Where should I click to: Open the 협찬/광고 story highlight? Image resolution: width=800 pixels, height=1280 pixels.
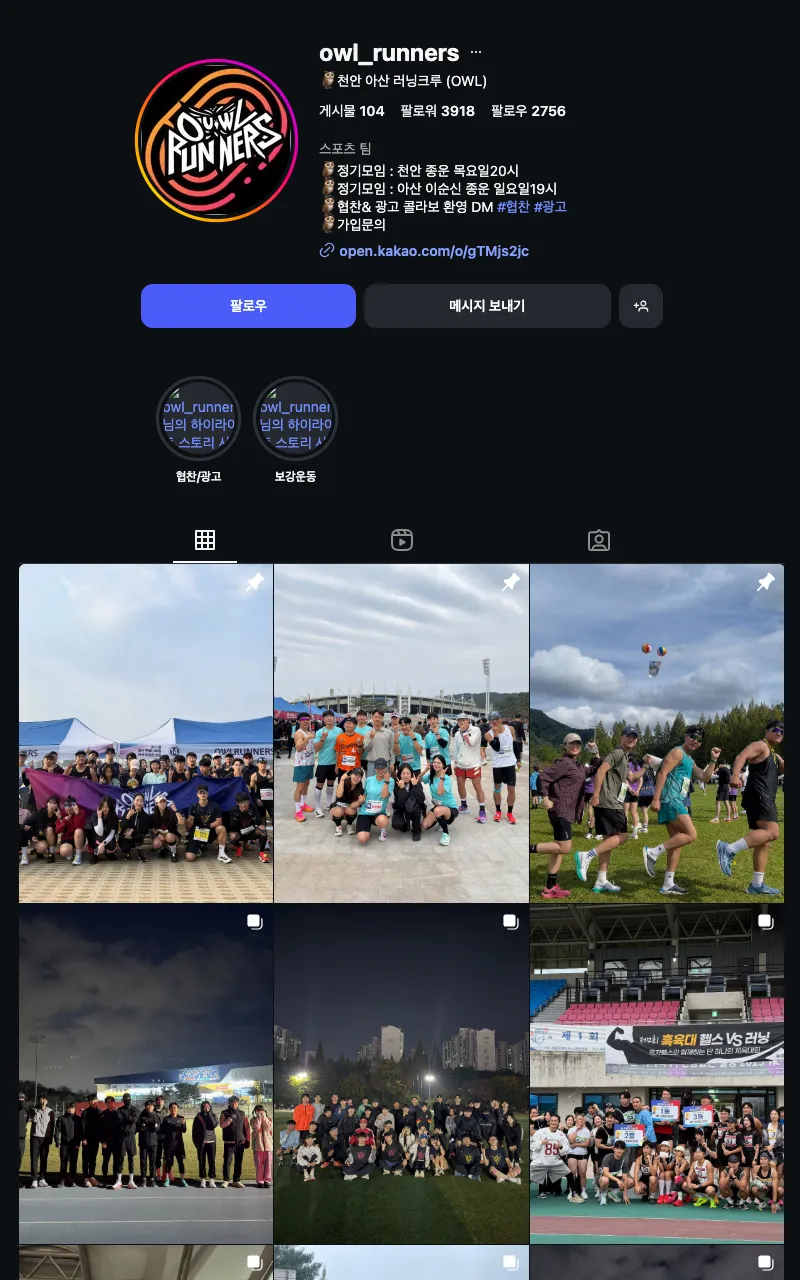coord(198,418)
